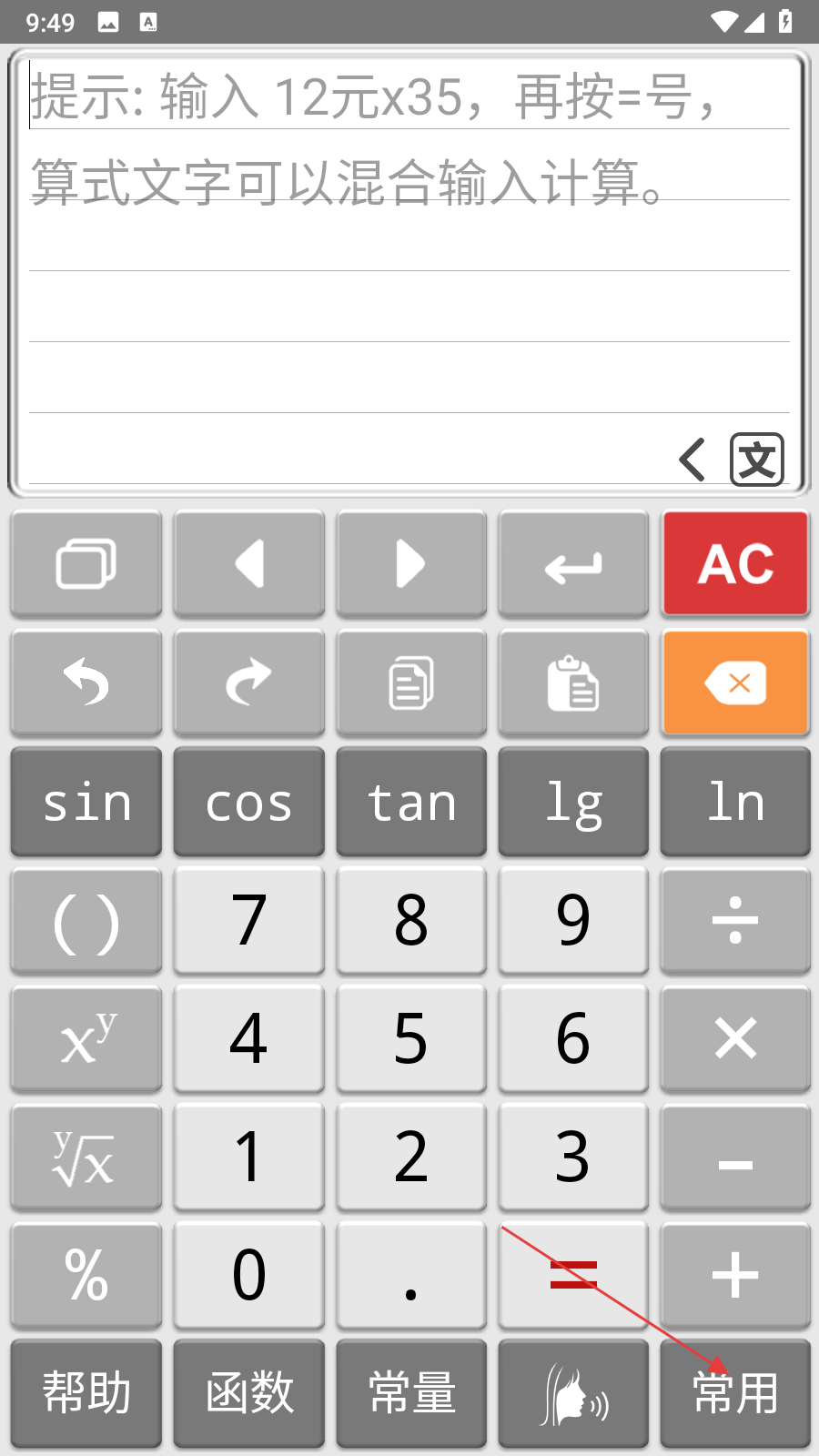Insert the natural log ln function
This screenshot has width=819, height=1456.
[x=735, y=803]
